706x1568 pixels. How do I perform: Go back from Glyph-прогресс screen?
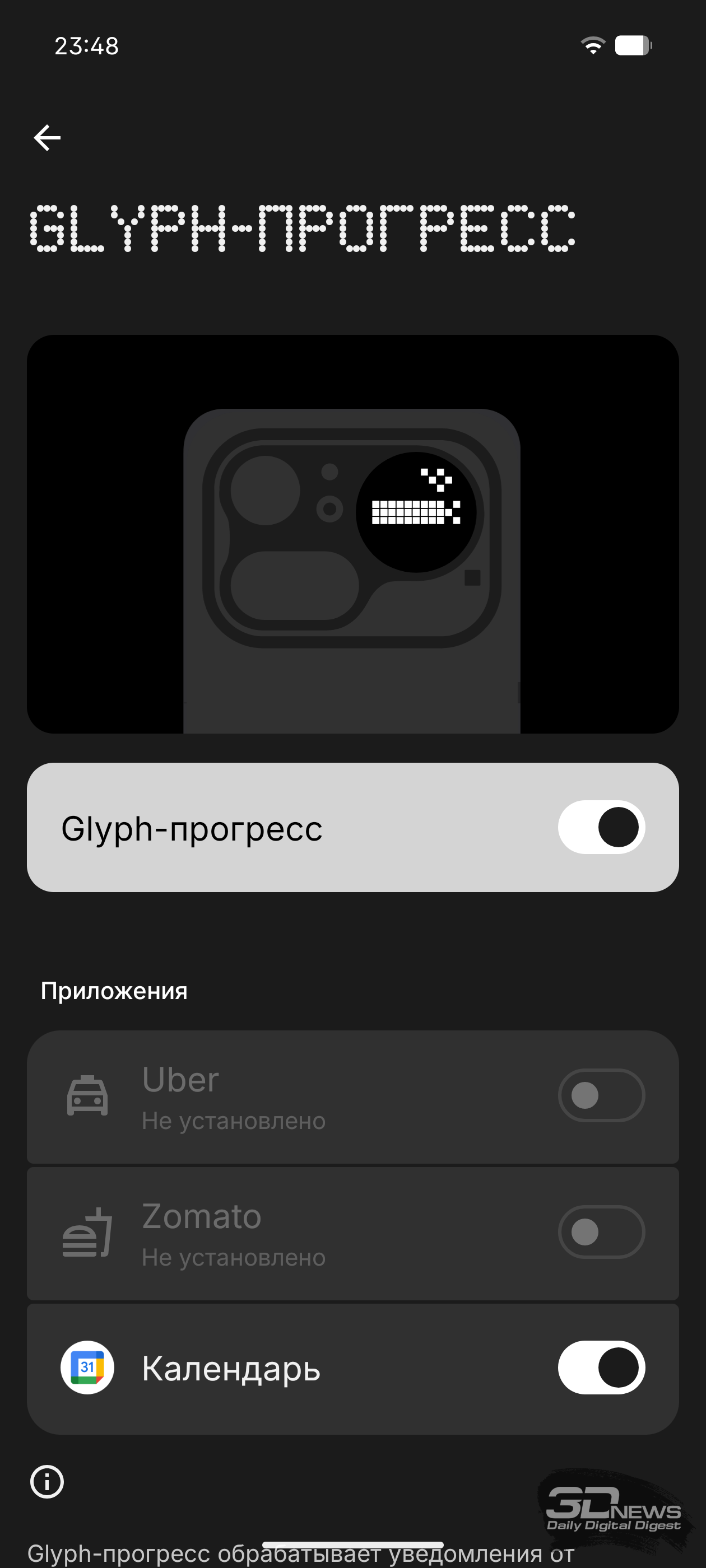coord(47,138)
